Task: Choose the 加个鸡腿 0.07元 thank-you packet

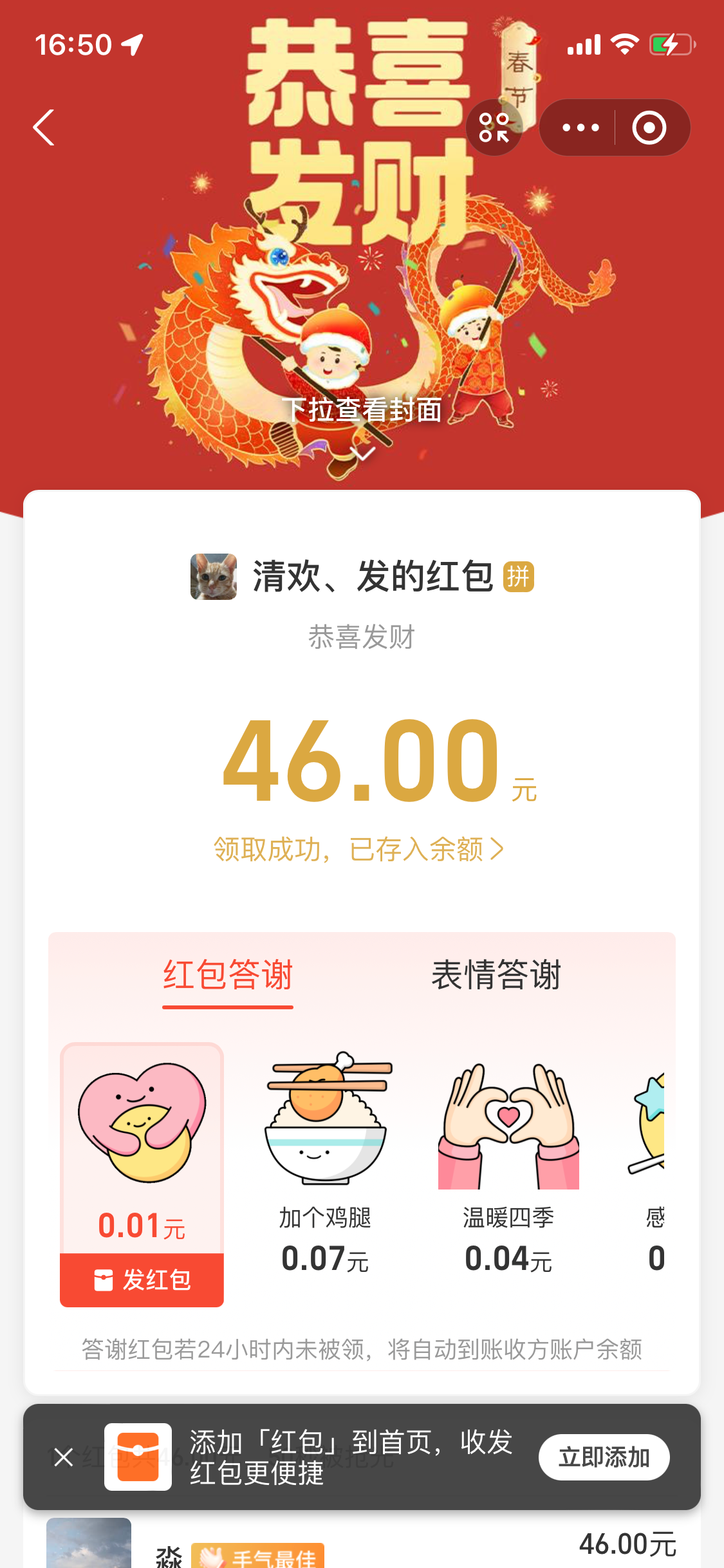Action: pyautogui.click(x=325, y=1159)
